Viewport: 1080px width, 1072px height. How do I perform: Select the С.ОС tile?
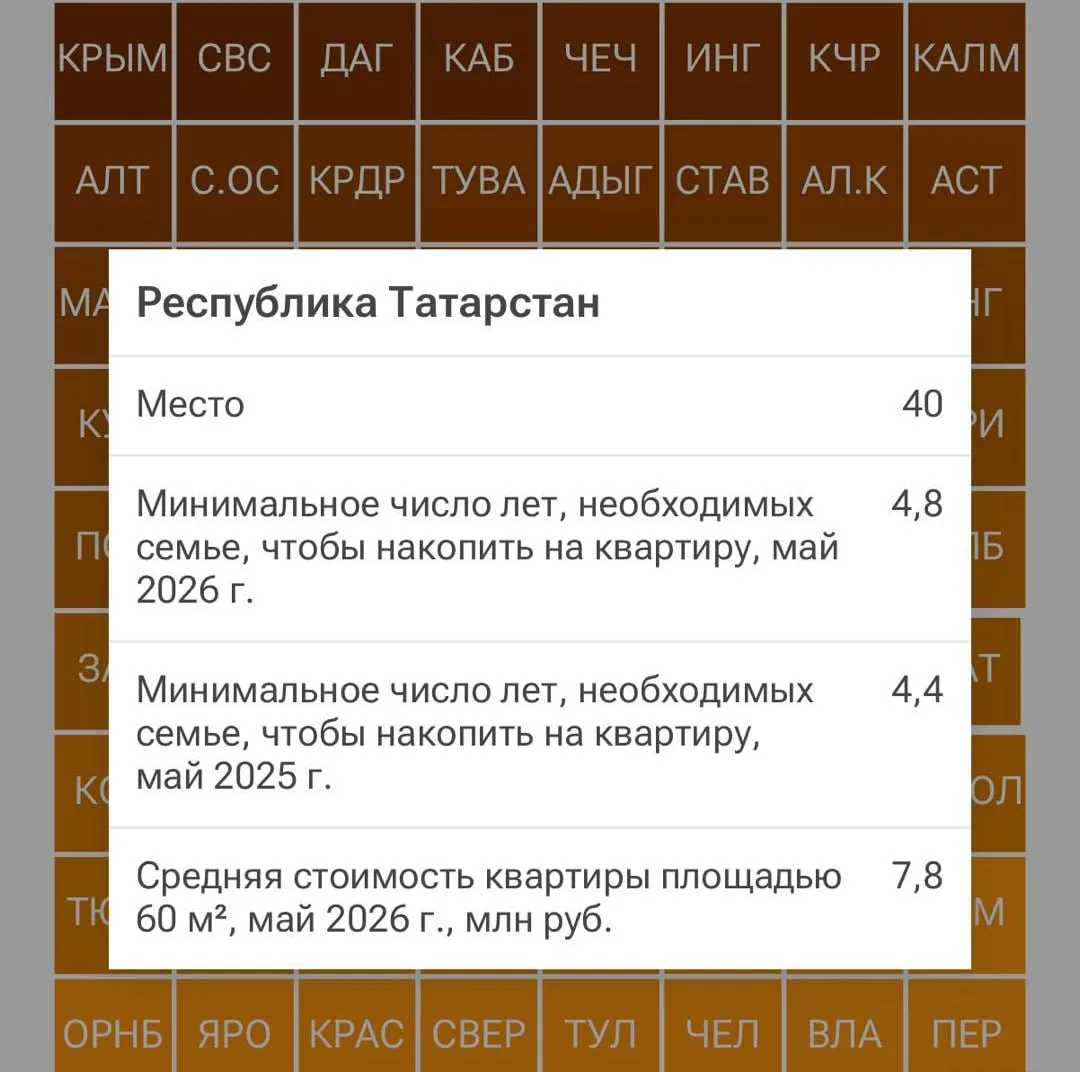click(x=235, y=183)
